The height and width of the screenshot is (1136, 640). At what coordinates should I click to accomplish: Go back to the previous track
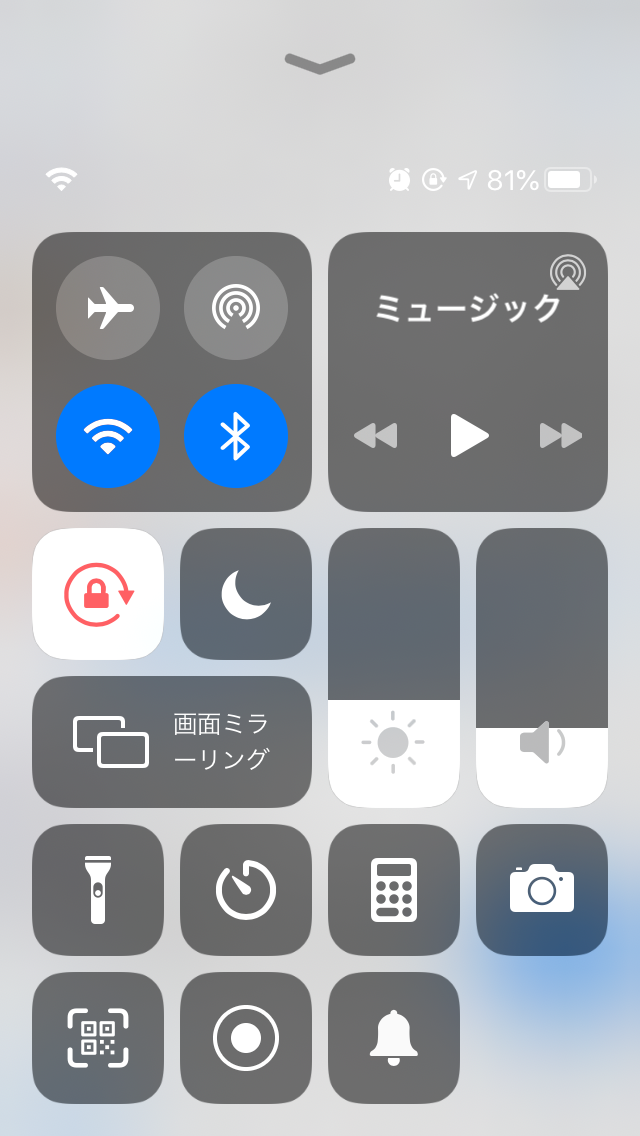[x=376, y=435]
